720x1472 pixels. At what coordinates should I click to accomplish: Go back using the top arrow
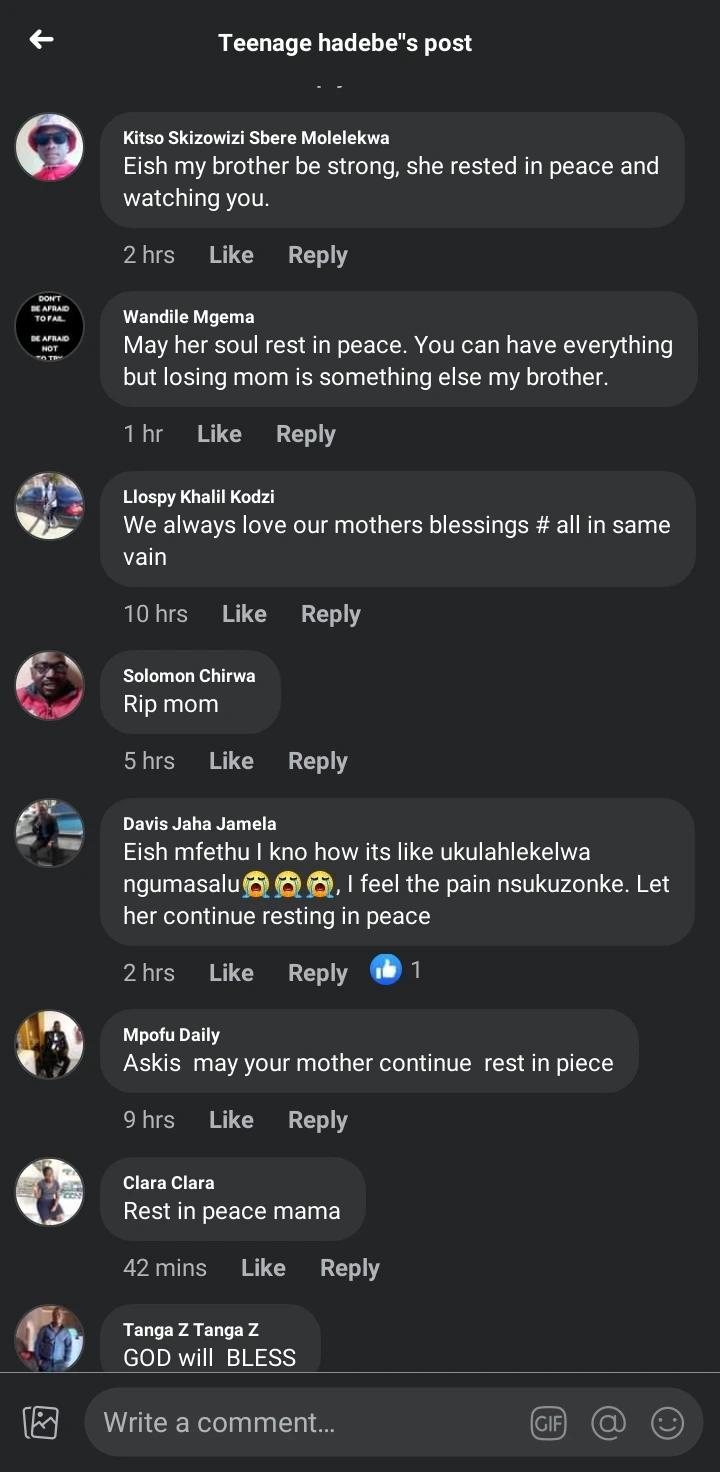[41, 40]
